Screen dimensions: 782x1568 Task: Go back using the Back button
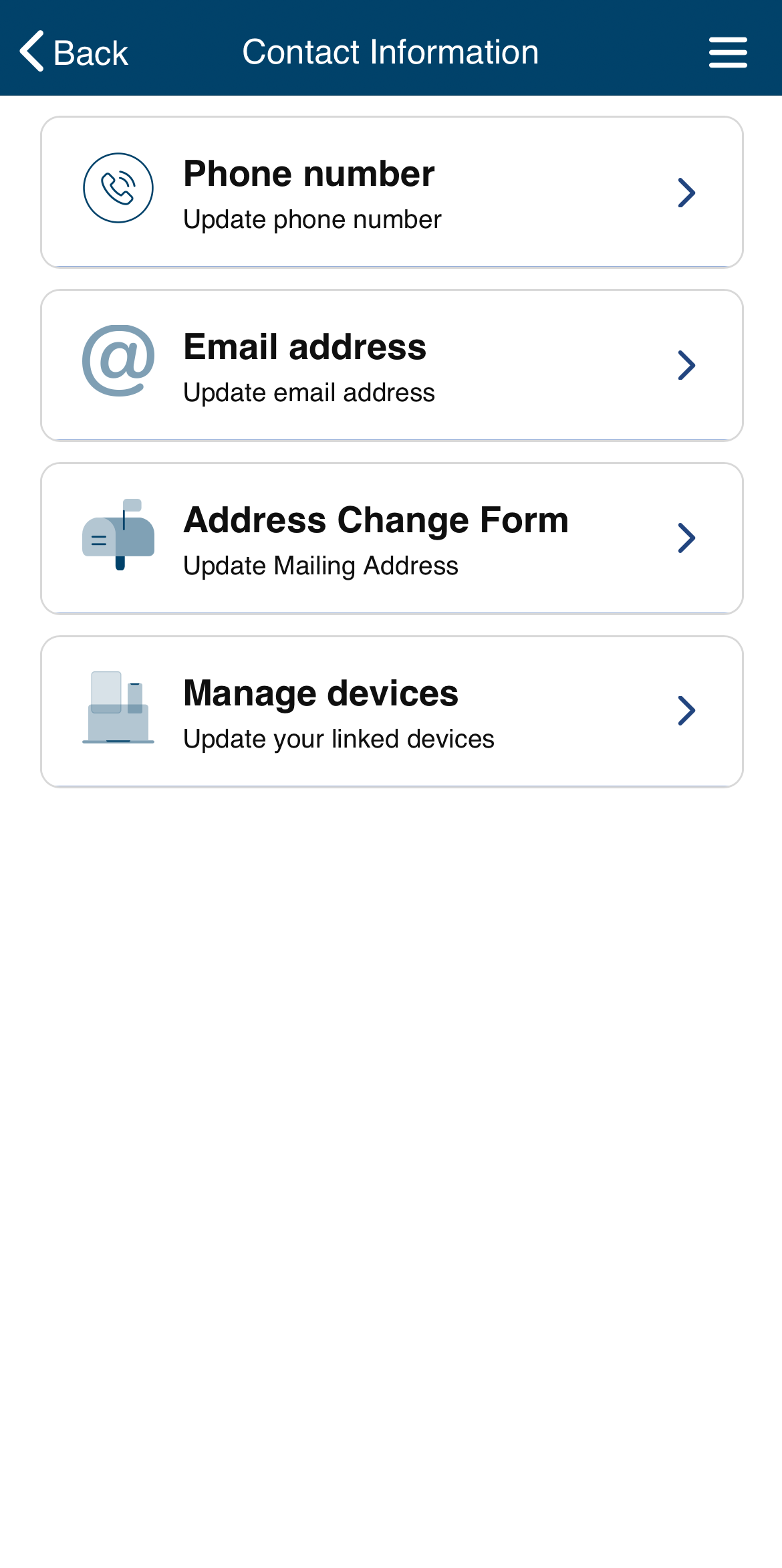74,52
